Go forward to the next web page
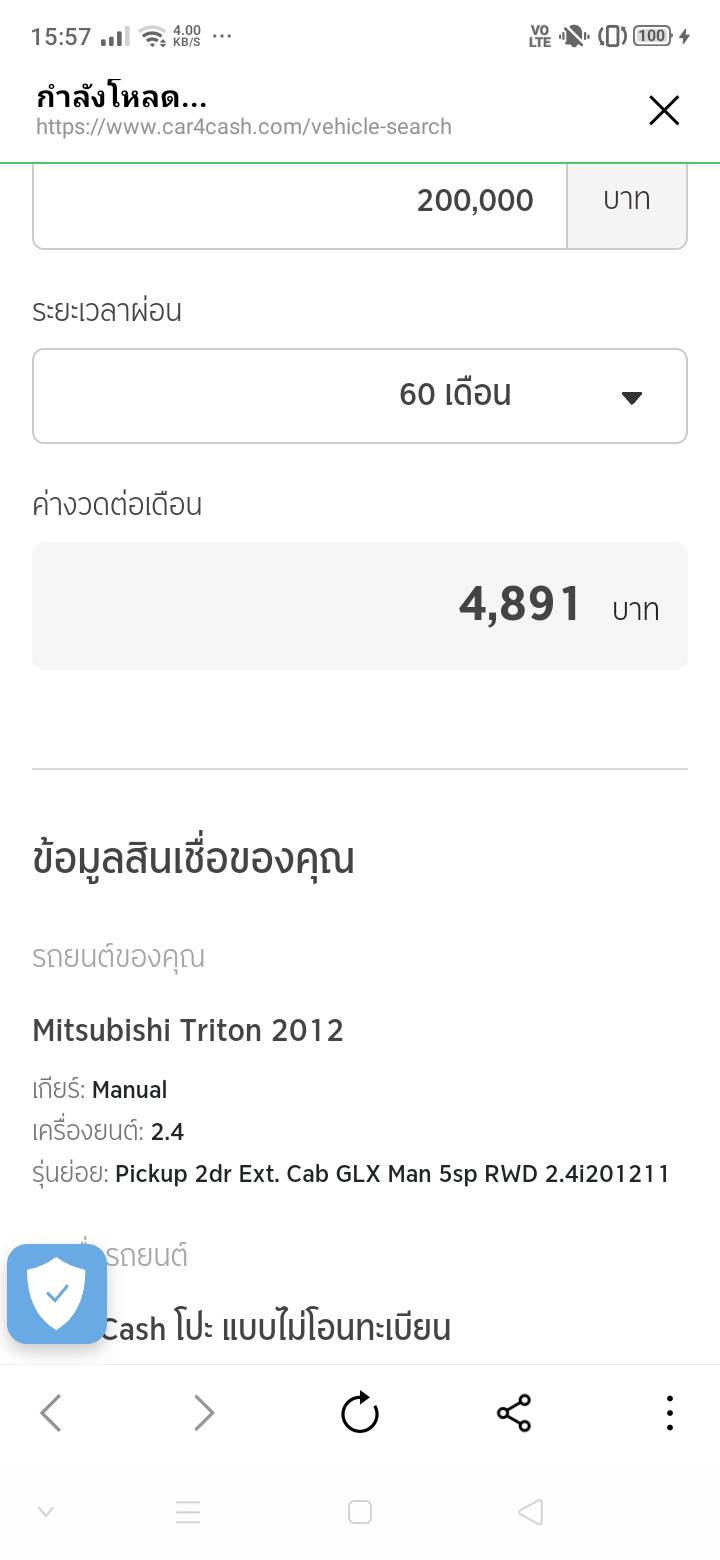The width and height of the screenshot is (720, 1560). click(x=204, y=1413)
